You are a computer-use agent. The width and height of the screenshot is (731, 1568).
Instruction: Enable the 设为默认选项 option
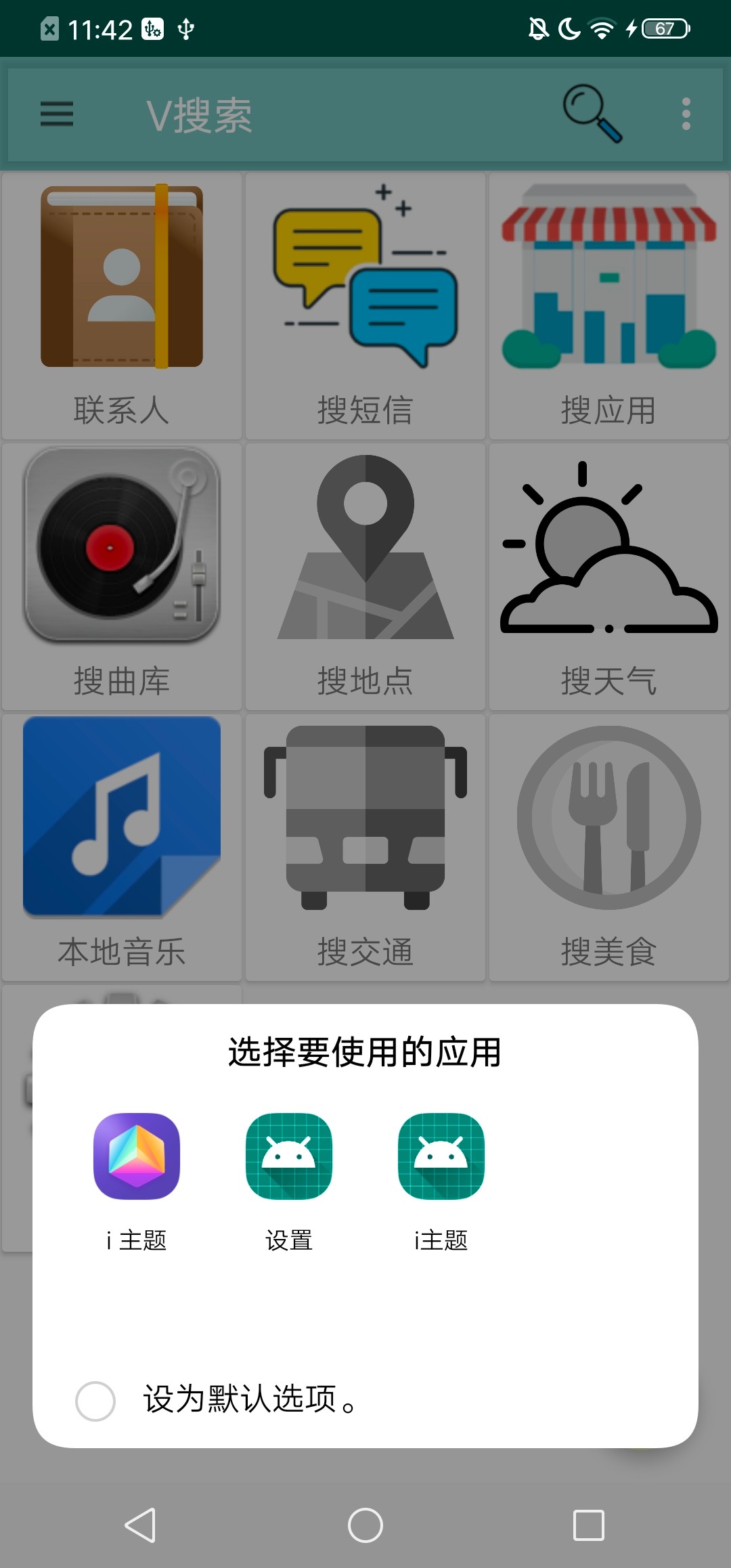tap(95, 1401)
